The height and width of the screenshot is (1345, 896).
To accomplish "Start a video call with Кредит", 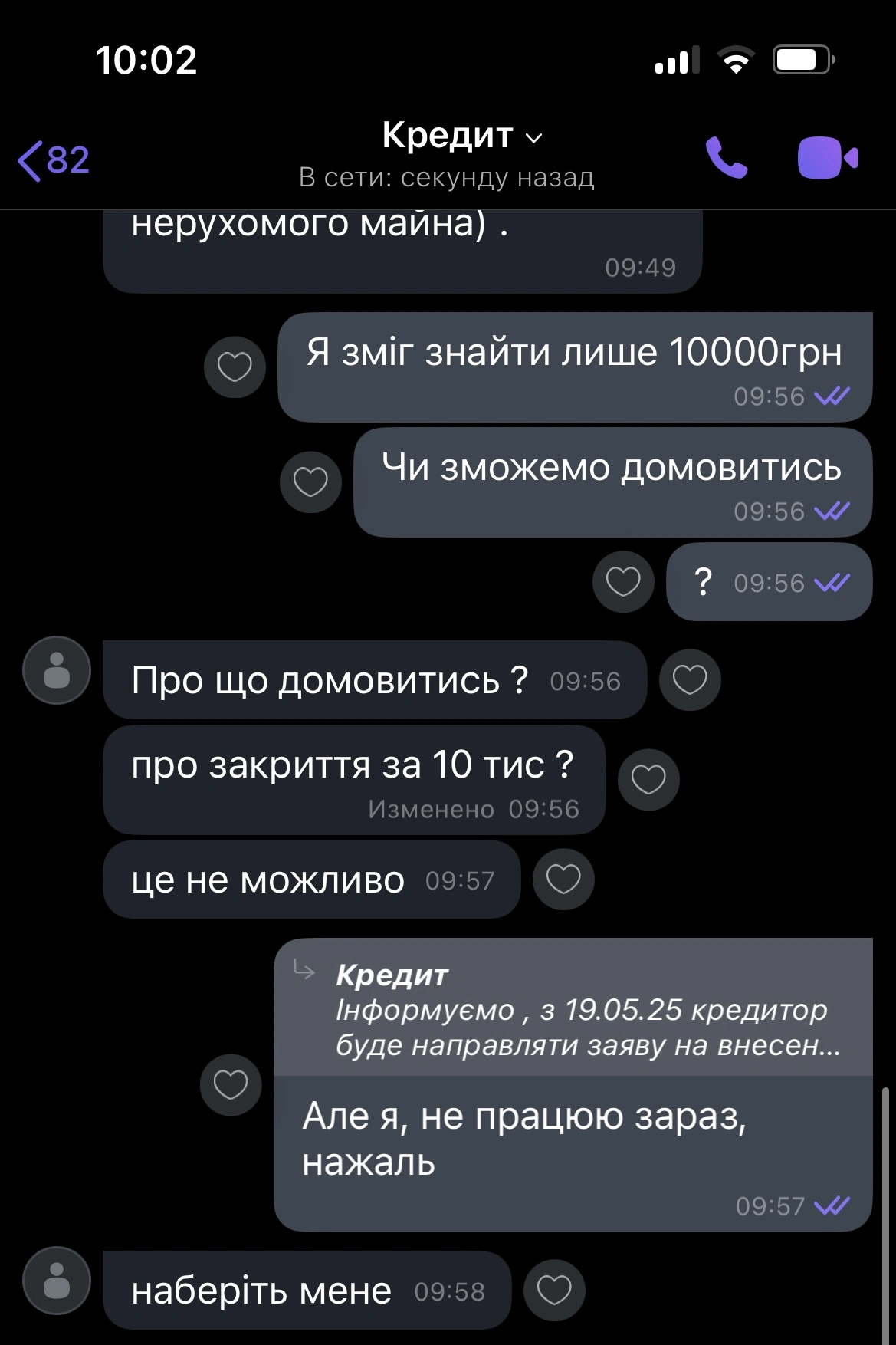I will click(x=826, y=158).
